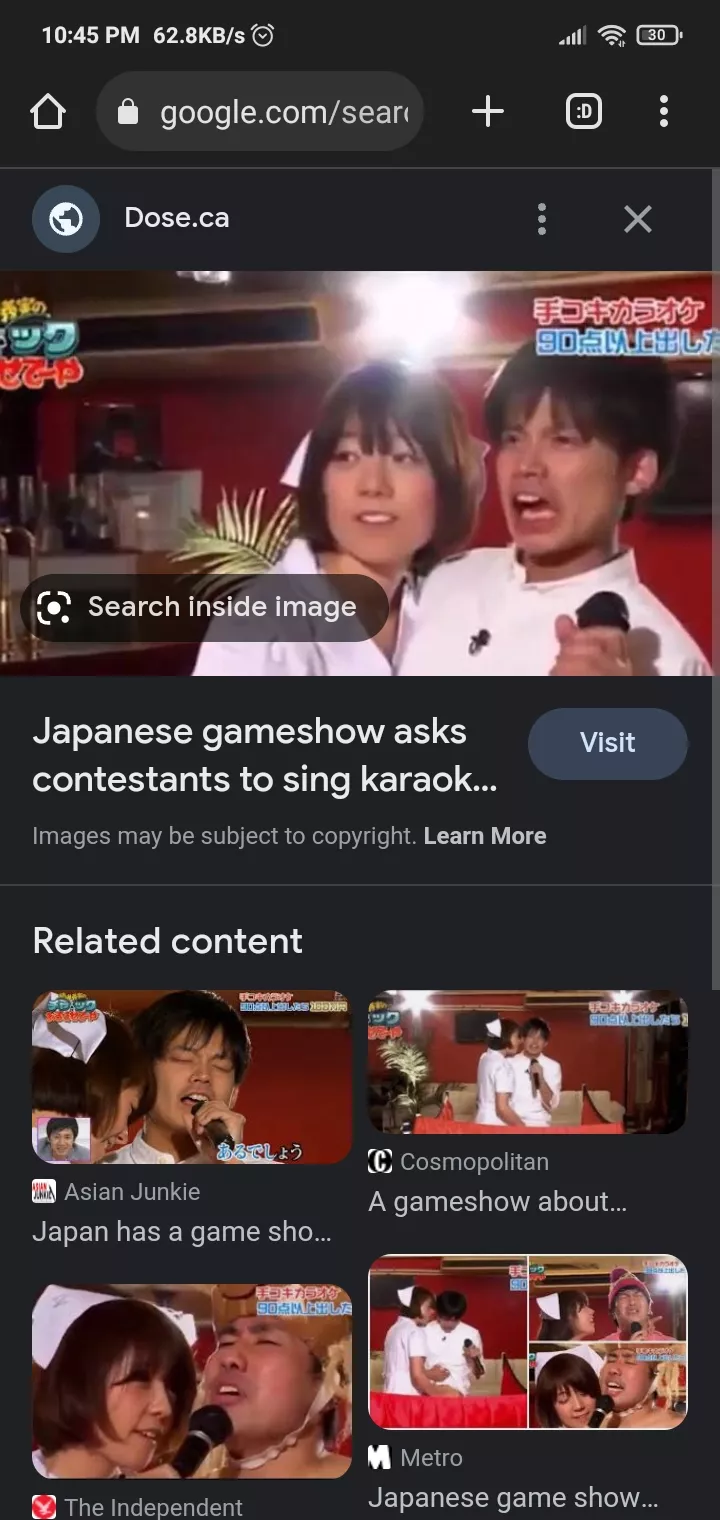Visit the Dose.ca page
The image size is (720, 1520).
[607, 743]
